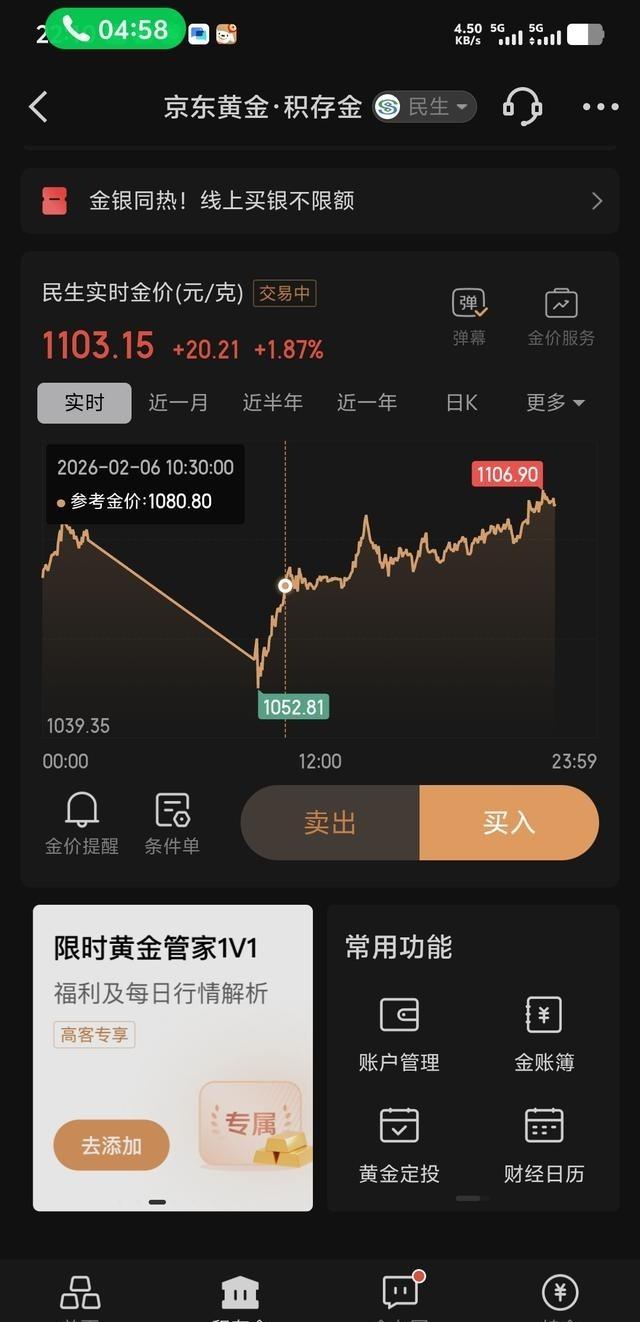This screenshot has height=1322, width=640.
Task: Switch chart to 近一月
Action: [178, 403]
